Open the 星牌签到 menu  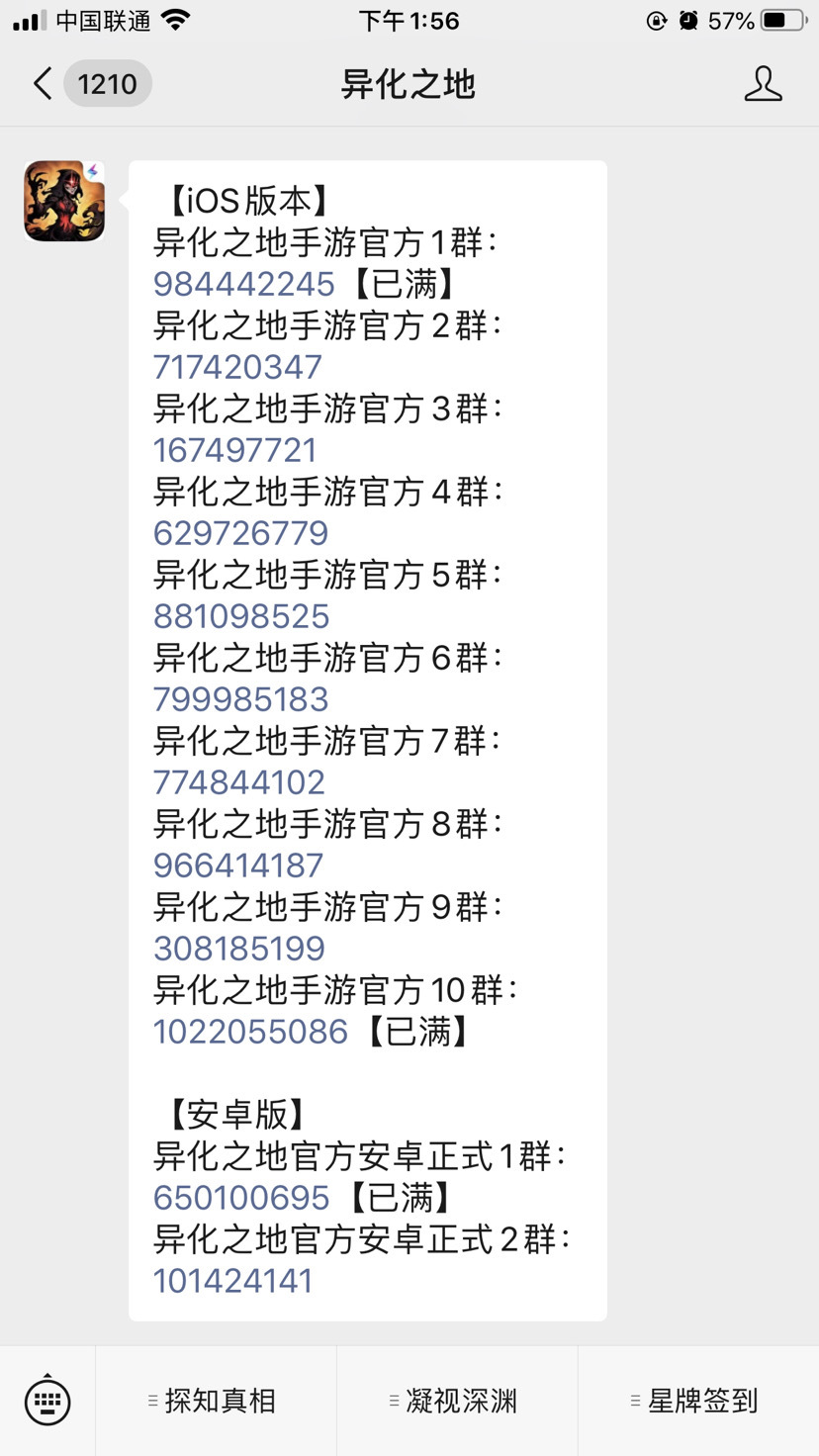pyautogui.click(x=698, y=1401)
